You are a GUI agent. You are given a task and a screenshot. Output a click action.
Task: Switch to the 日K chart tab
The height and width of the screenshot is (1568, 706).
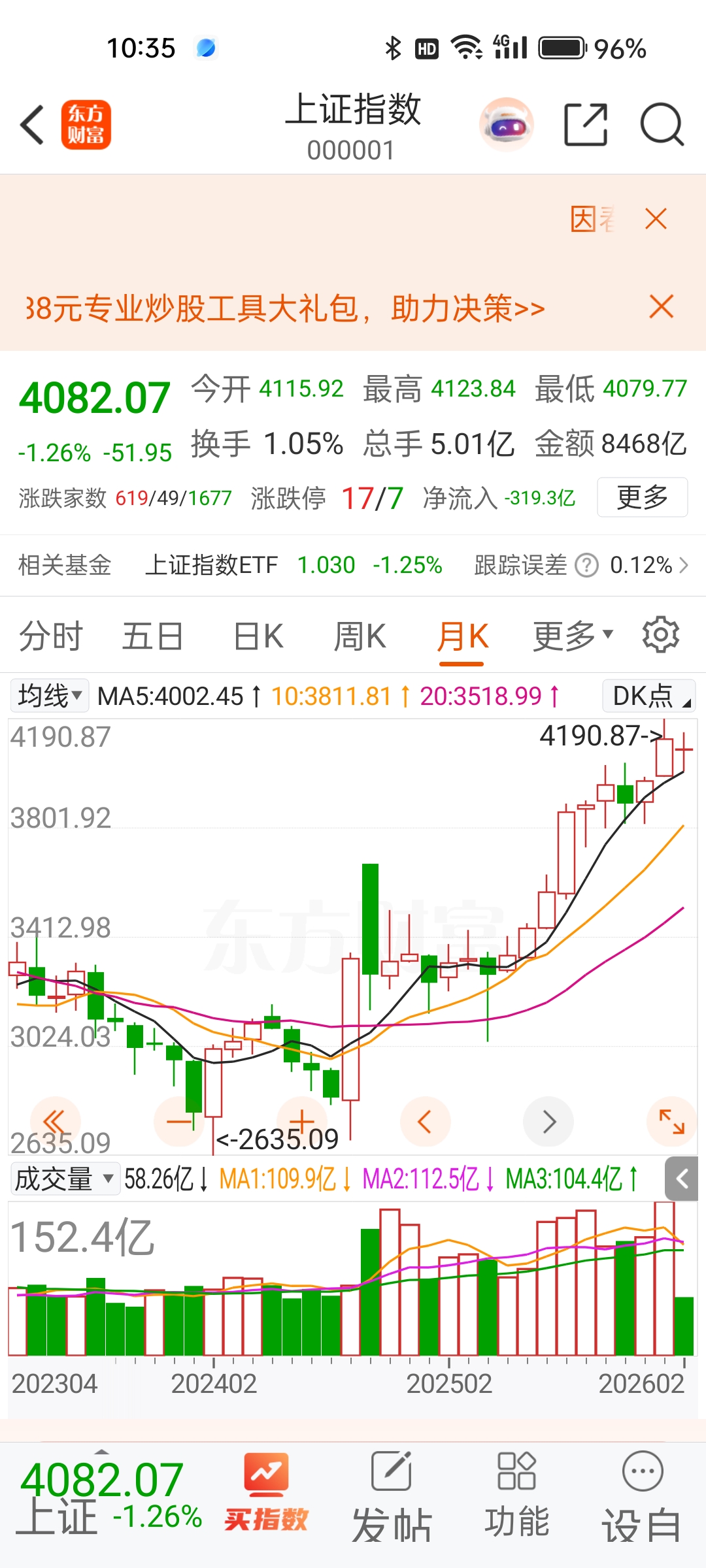[x=258, y=636]
